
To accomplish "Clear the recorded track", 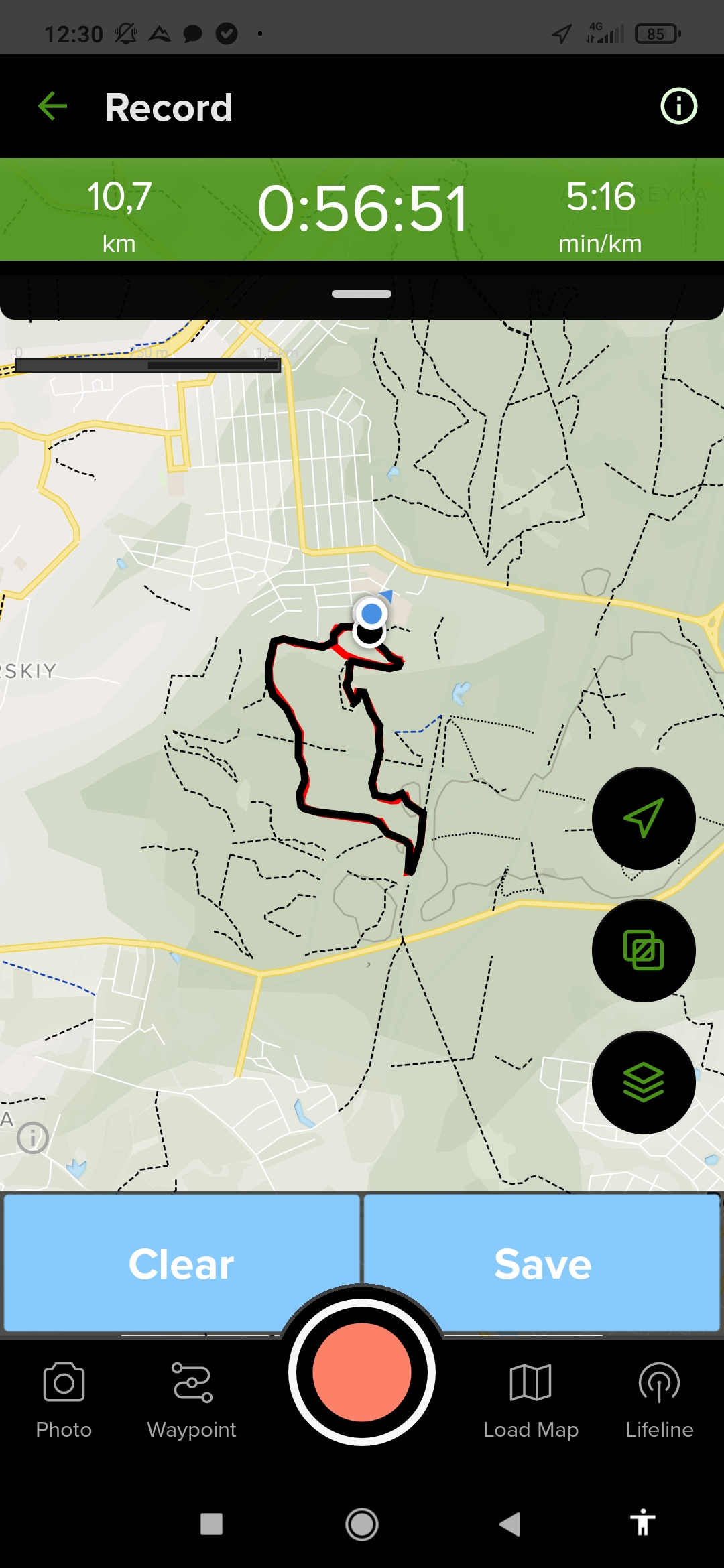I will click(x=181, y=1263).
